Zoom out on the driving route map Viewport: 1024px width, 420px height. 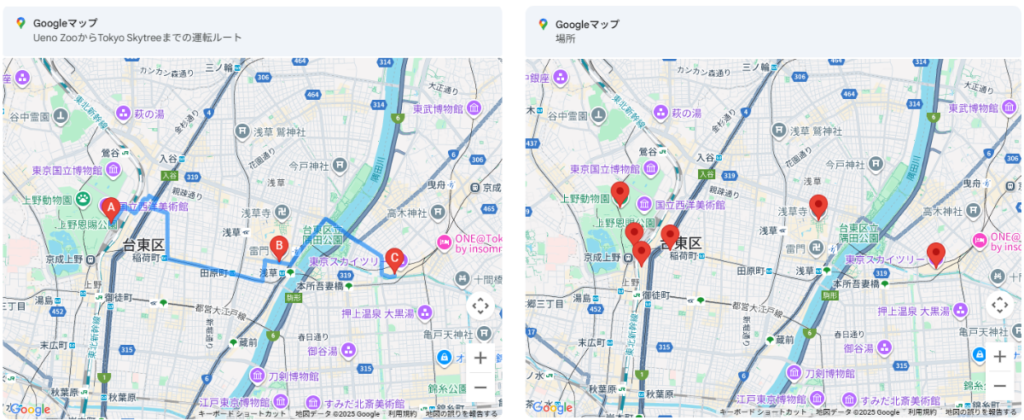tap(480, 386)
